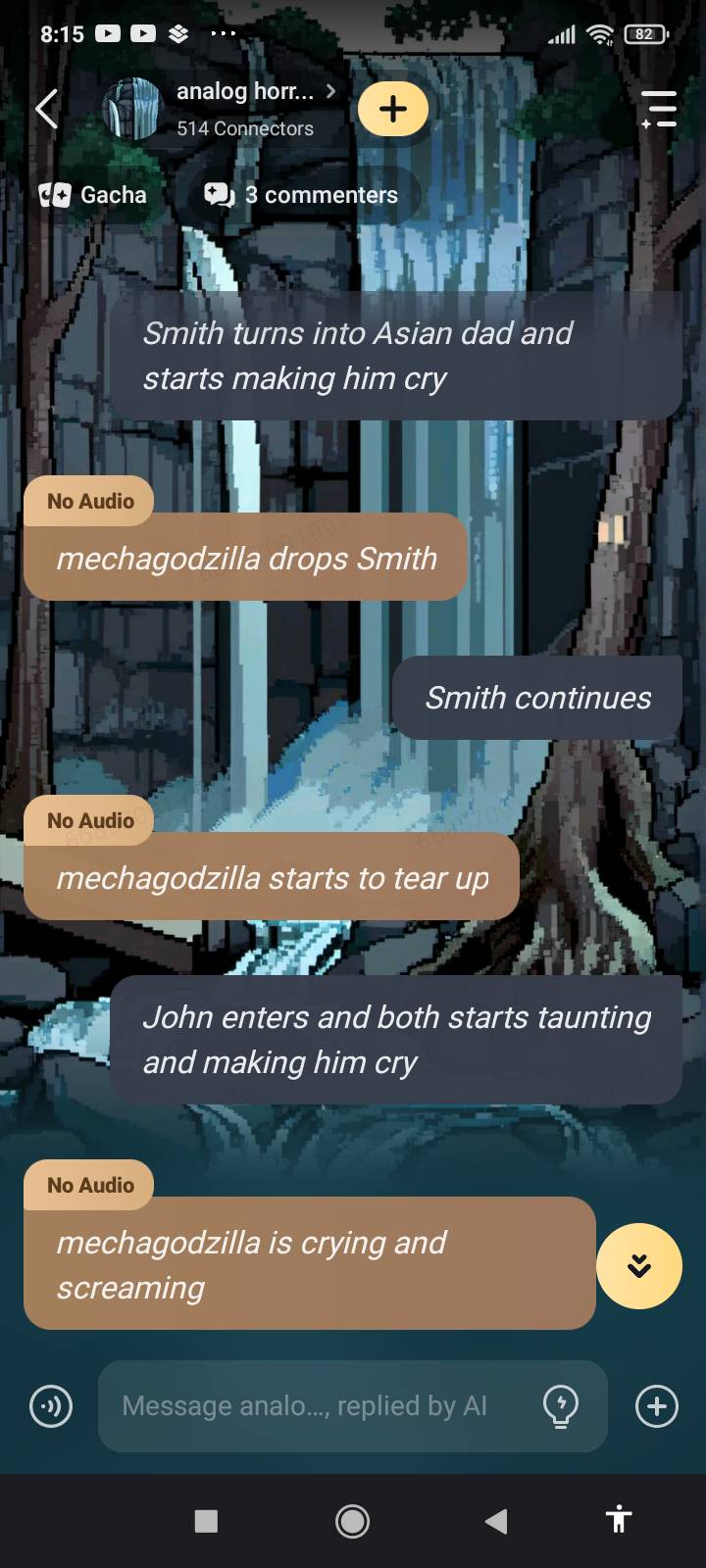Jump to latest message with down arrows
706x1568 pixels.
[639, 1266]
